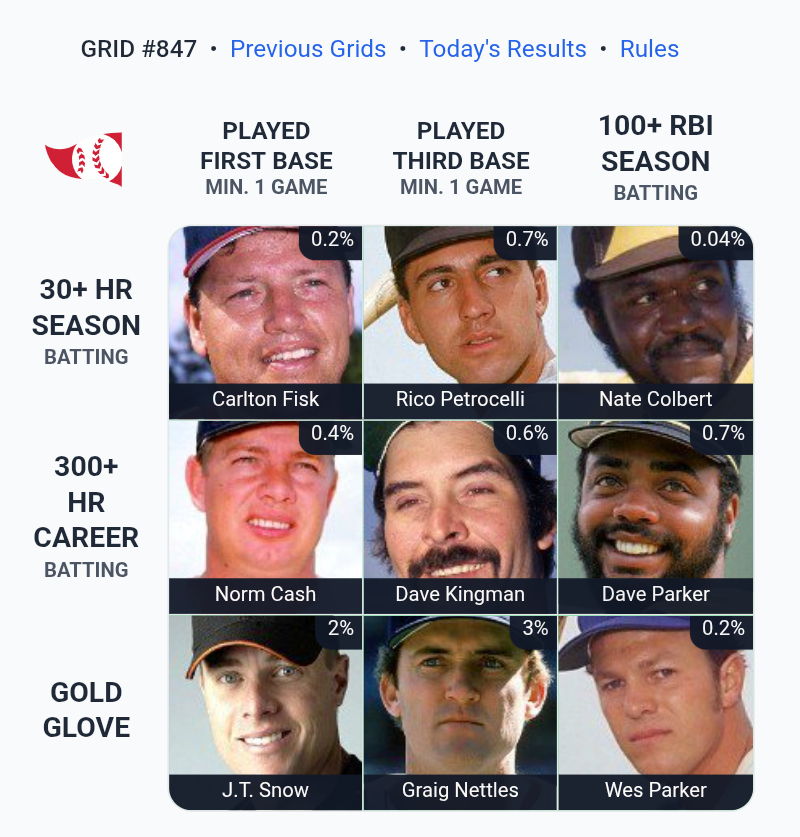Select the Wes Parker tile

coord(655,711)
